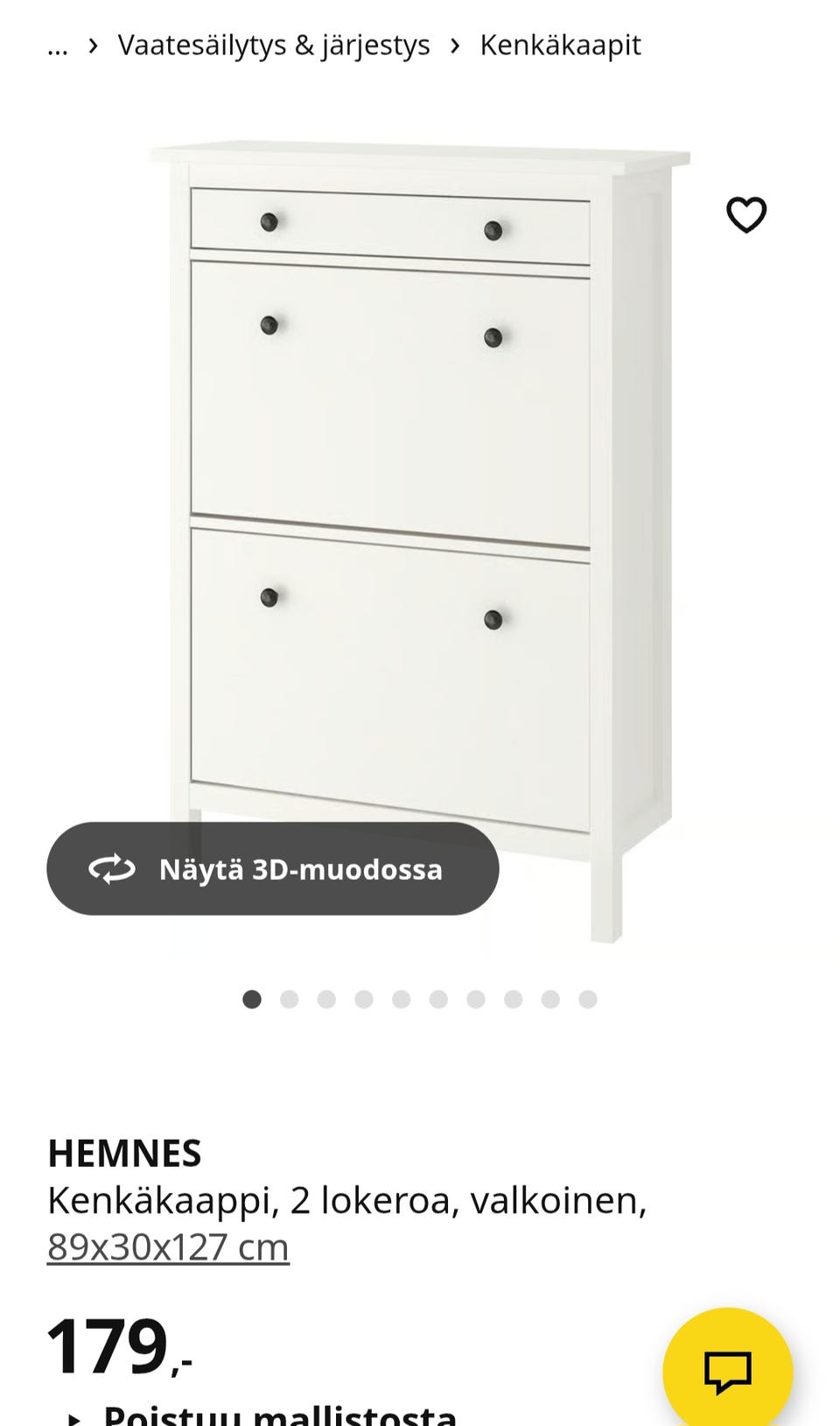Jump to the last image dot
The image size is (840, 1426).
coord(588,999)
